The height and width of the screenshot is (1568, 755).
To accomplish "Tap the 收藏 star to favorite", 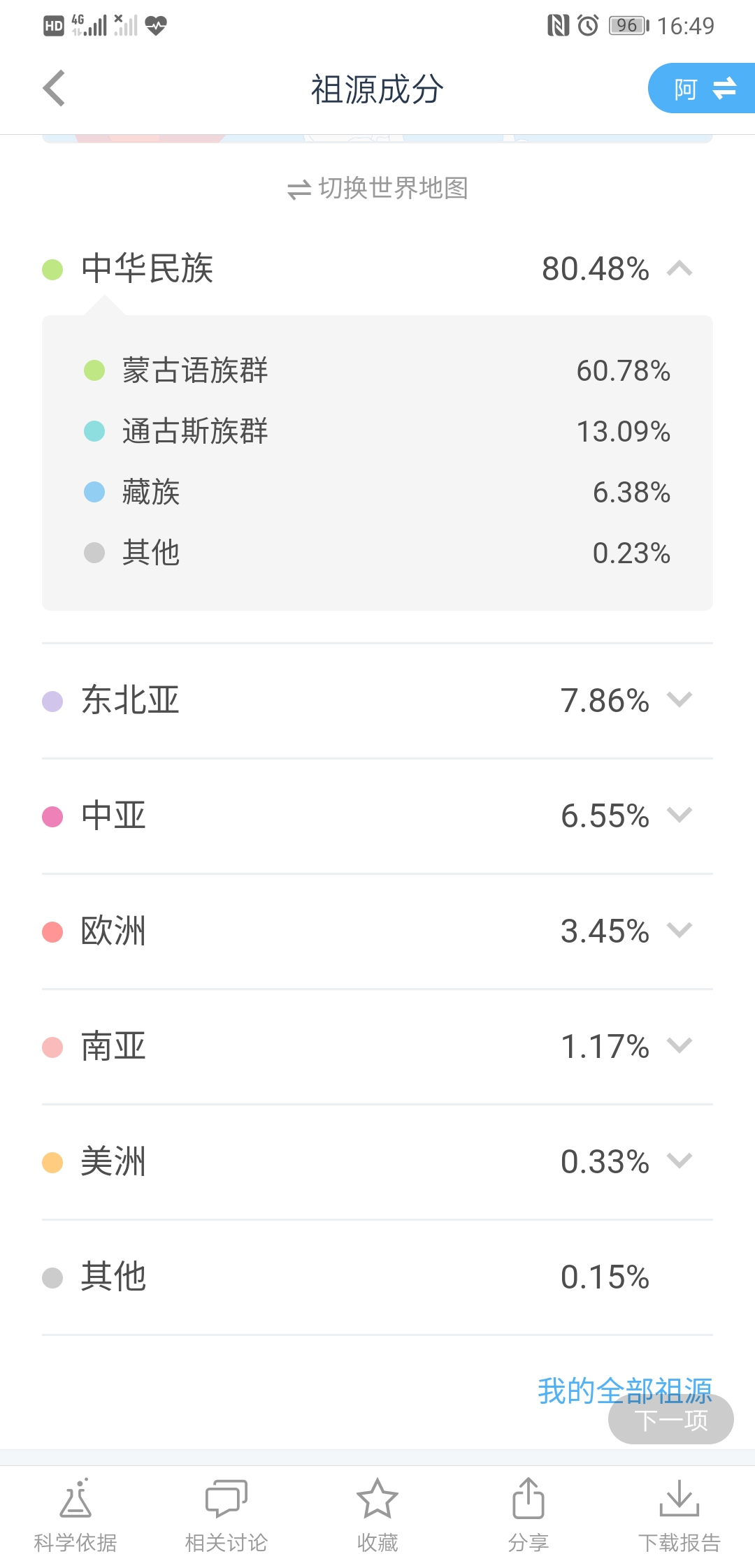I will point(377,1515).
